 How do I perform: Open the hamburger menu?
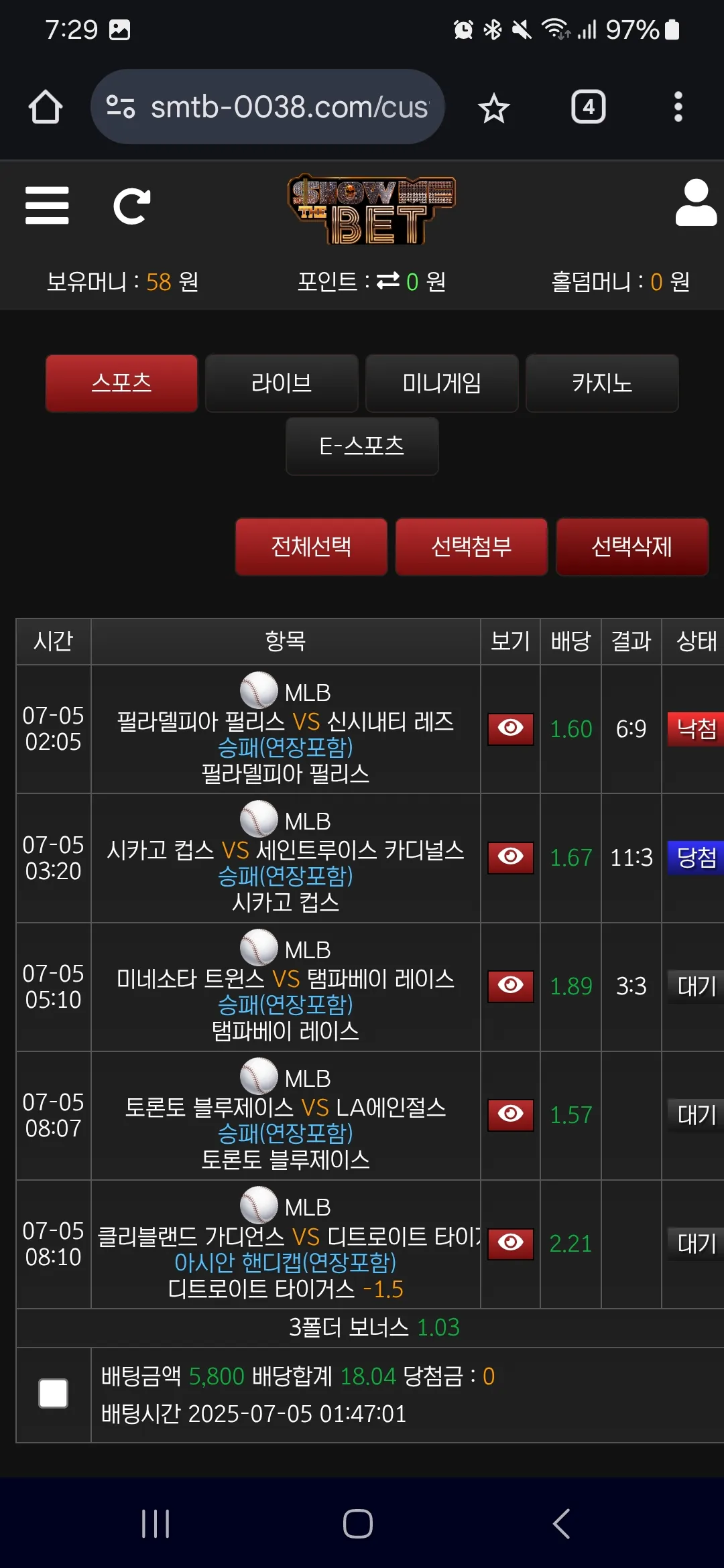tap(47, 206)
